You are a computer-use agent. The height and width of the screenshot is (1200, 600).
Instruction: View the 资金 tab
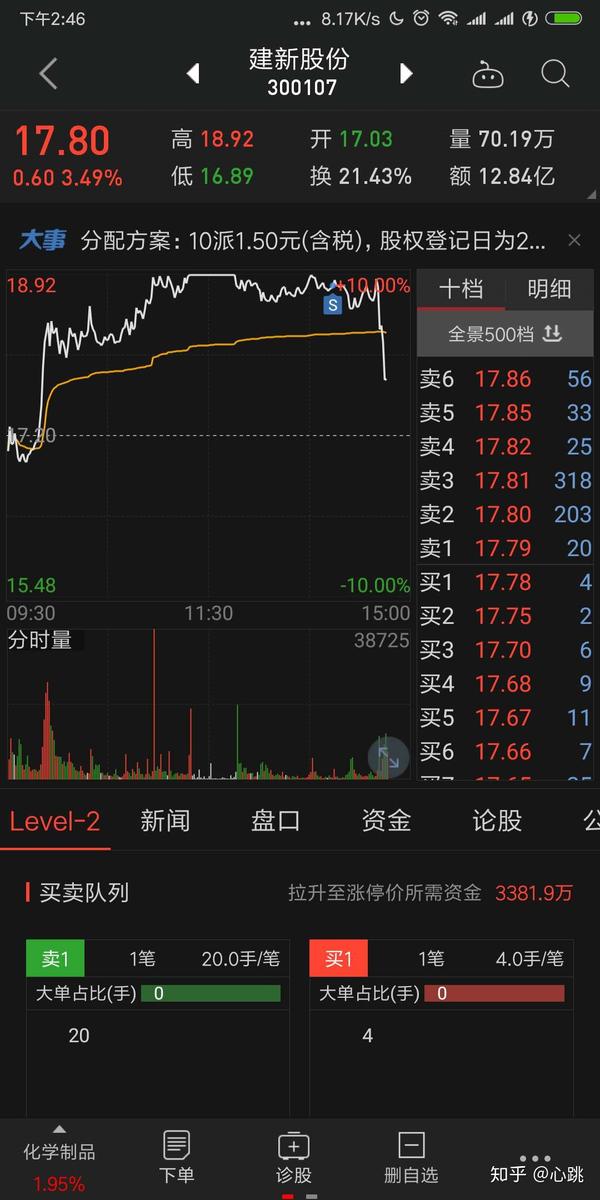[x=386, y=822]
